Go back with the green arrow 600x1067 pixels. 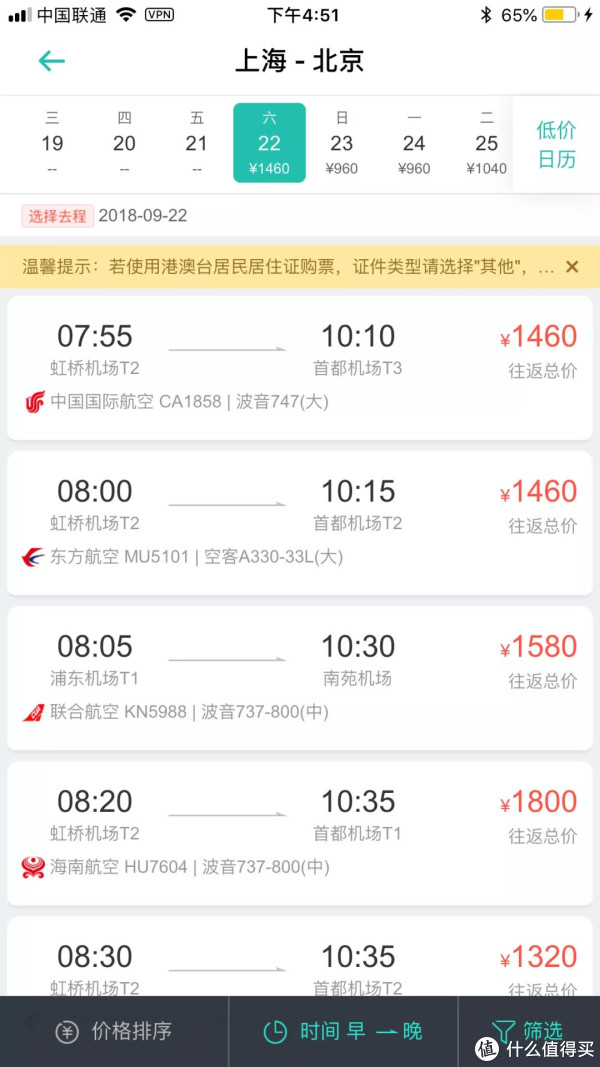point(51,61)
